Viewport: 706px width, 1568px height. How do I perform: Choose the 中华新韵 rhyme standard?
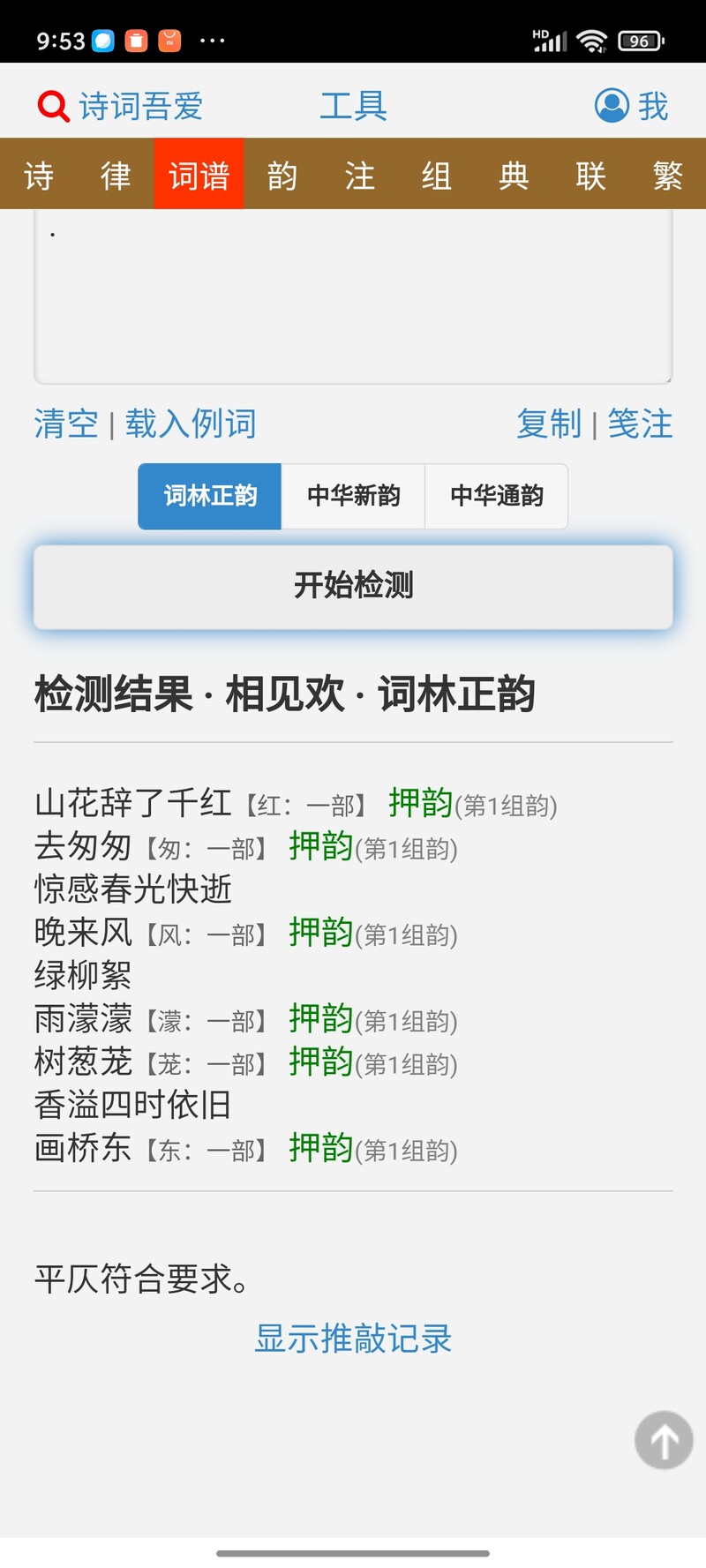353,496
